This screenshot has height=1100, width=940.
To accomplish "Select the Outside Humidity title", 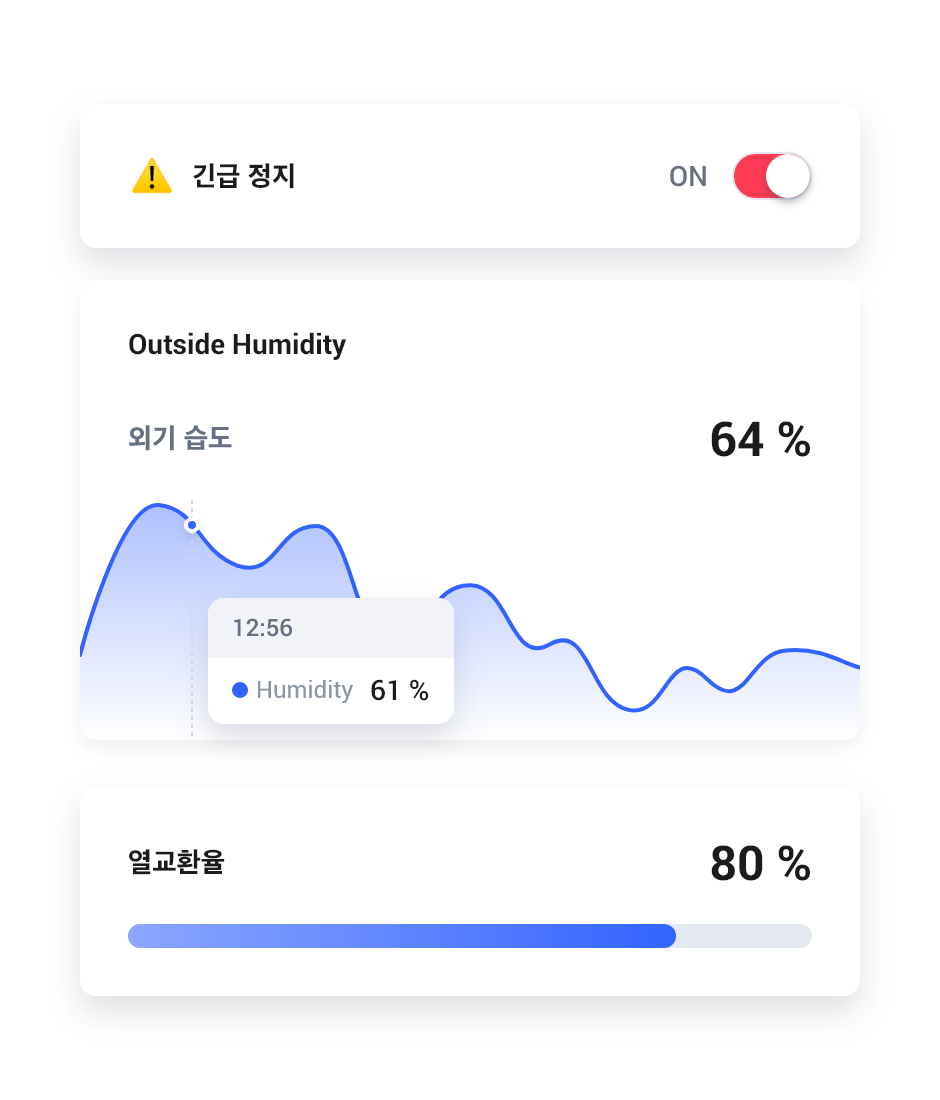I will coord(236,344).
